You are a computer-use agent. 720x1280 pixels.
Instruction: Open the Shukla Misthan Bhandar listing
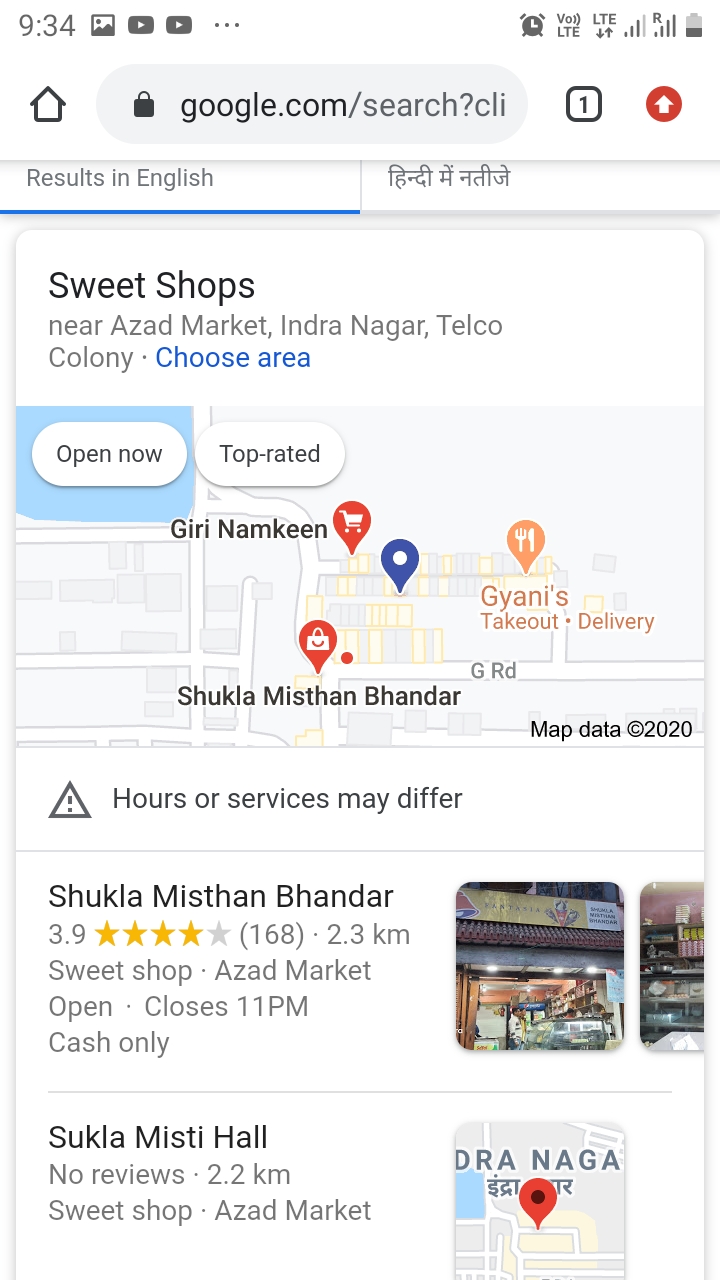tap(221, 896)
